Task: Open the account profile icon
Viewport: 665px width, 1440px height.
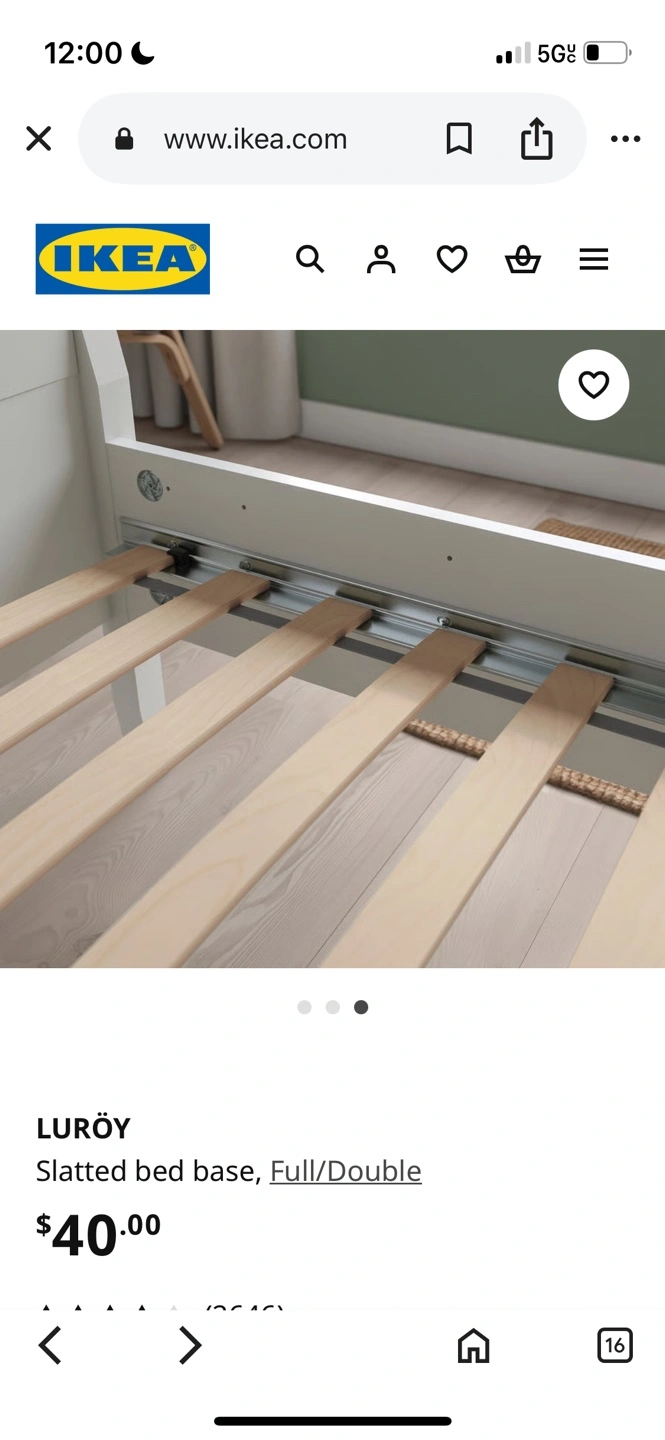Action: pos(381,260)
